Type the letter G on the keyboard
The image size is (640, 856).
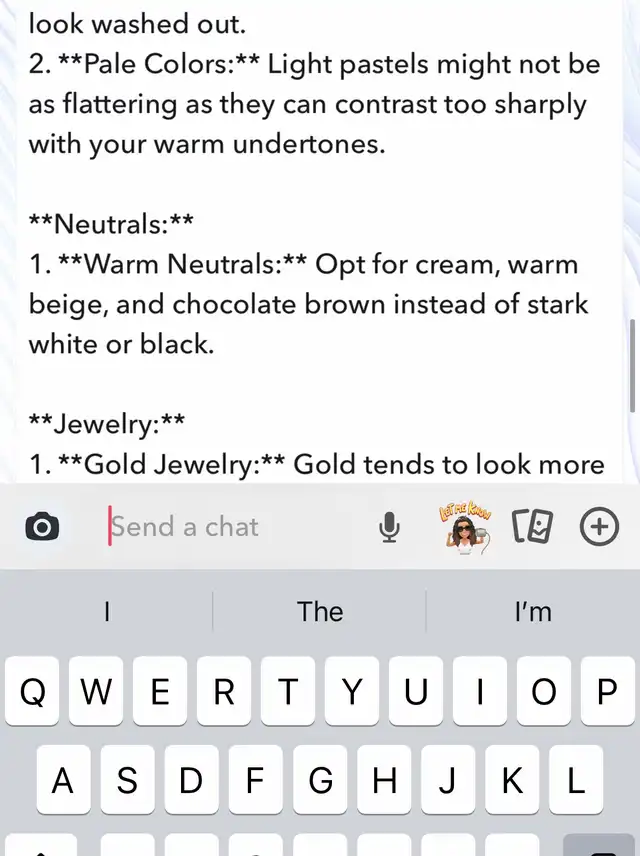(320, 780)
